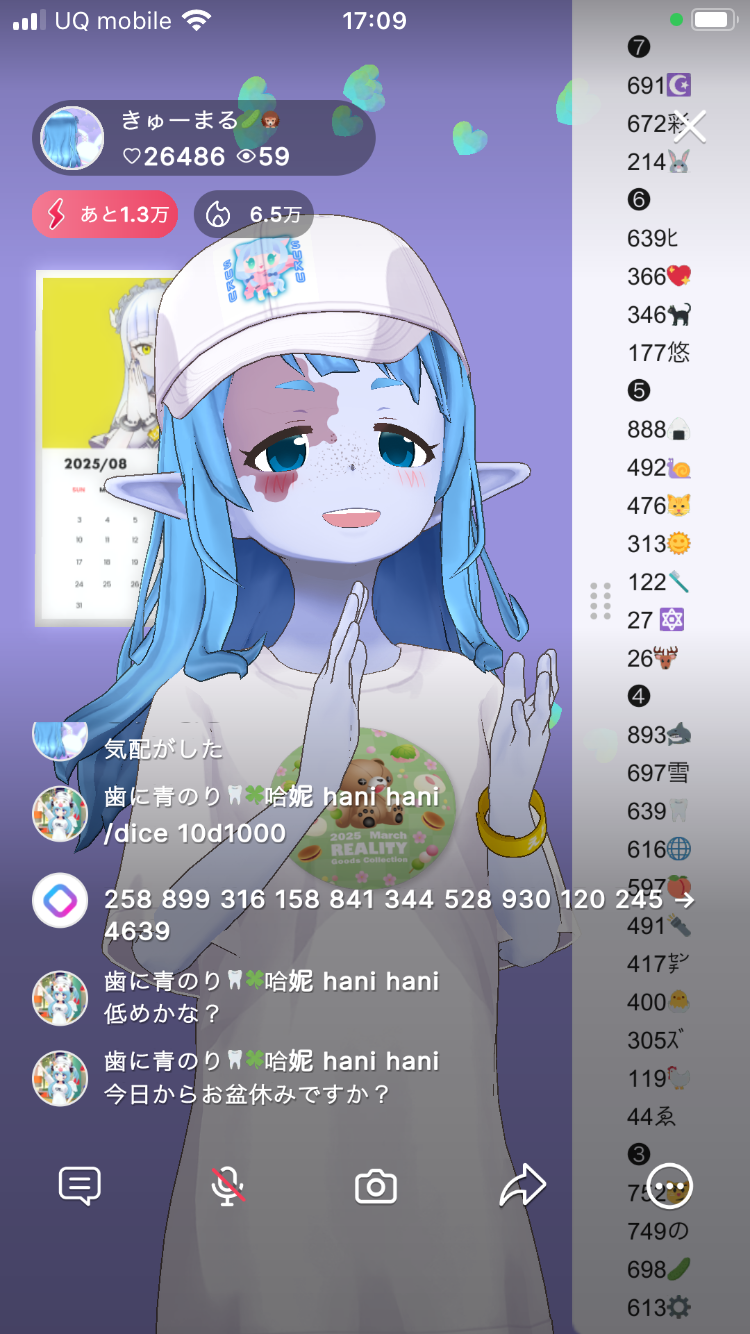Open the comment input icon
Viewport: 750px width, 1334px height.
click(x=80, y=1187)
